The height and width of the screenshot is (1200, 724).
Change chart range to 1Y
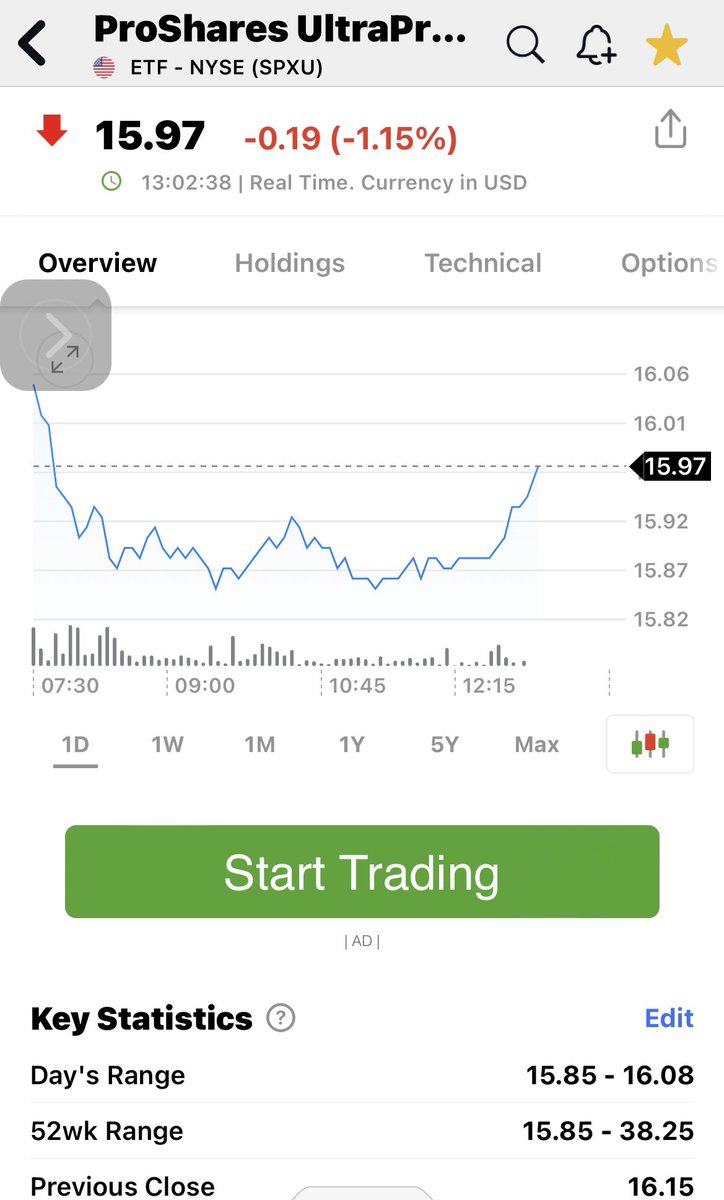click(352, 744)
